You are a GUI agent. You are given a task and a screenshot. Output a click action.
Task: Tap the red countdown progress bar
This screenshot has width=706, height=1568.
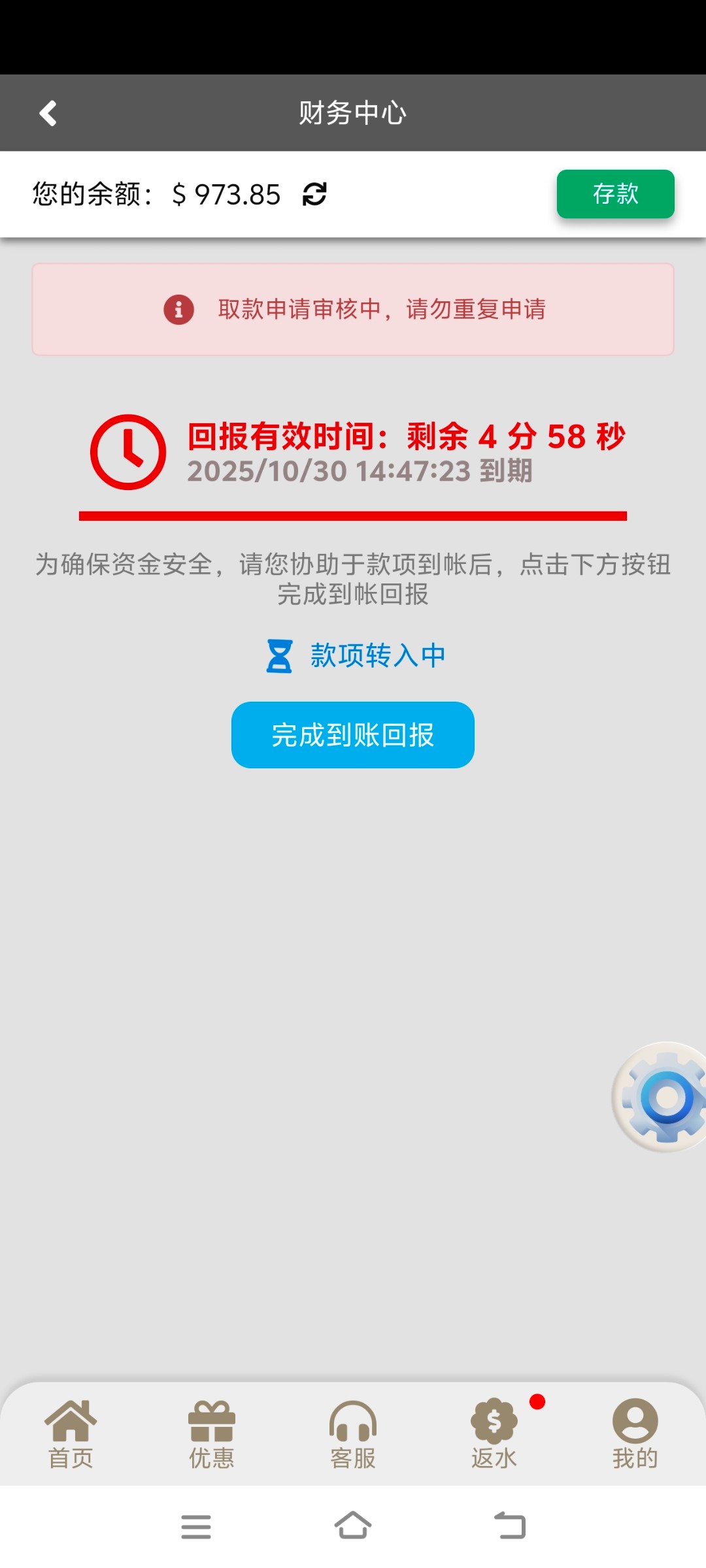353,516
